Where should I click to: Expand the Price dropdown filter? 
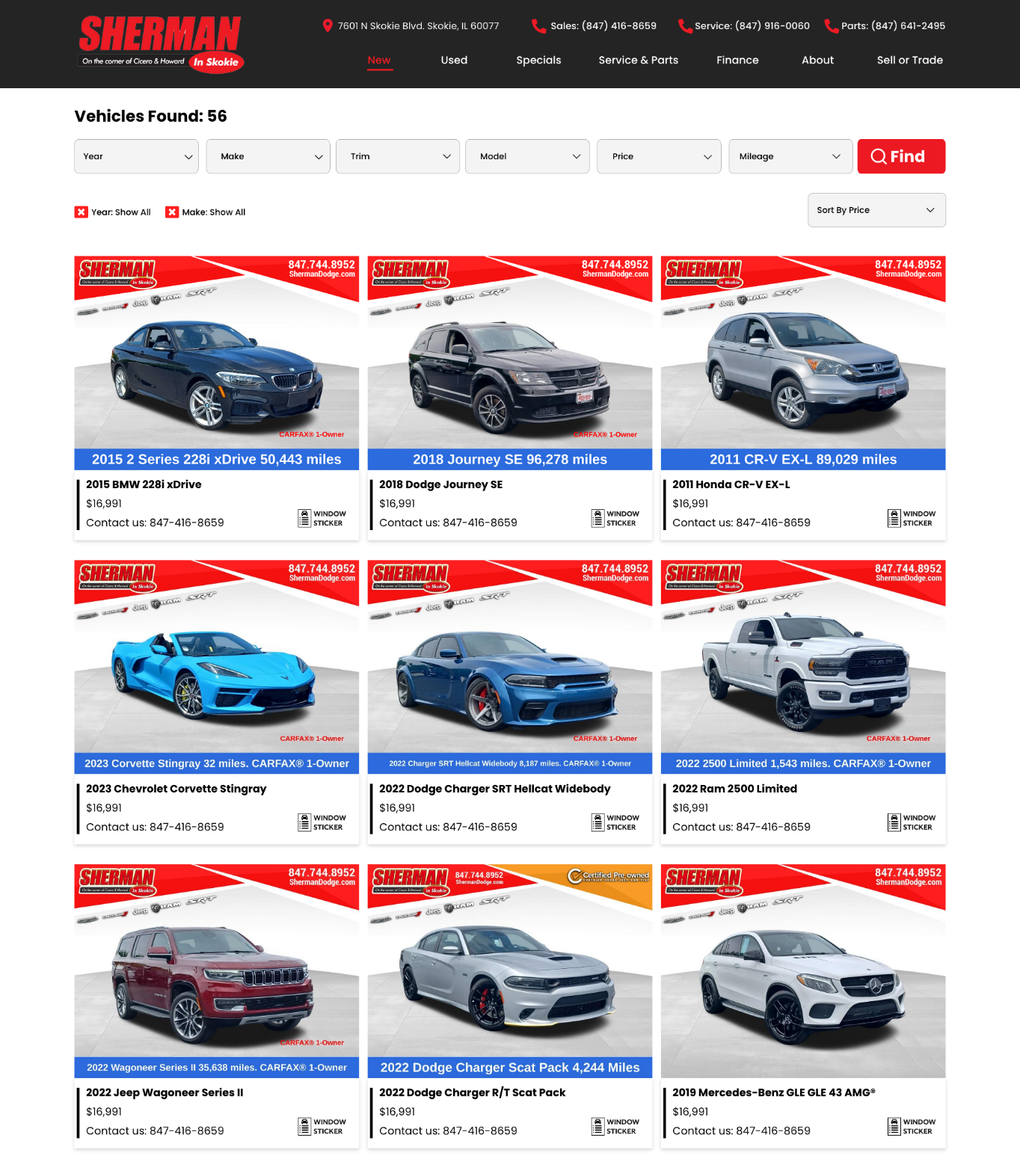pyautogui.click(x=659, y=156)
